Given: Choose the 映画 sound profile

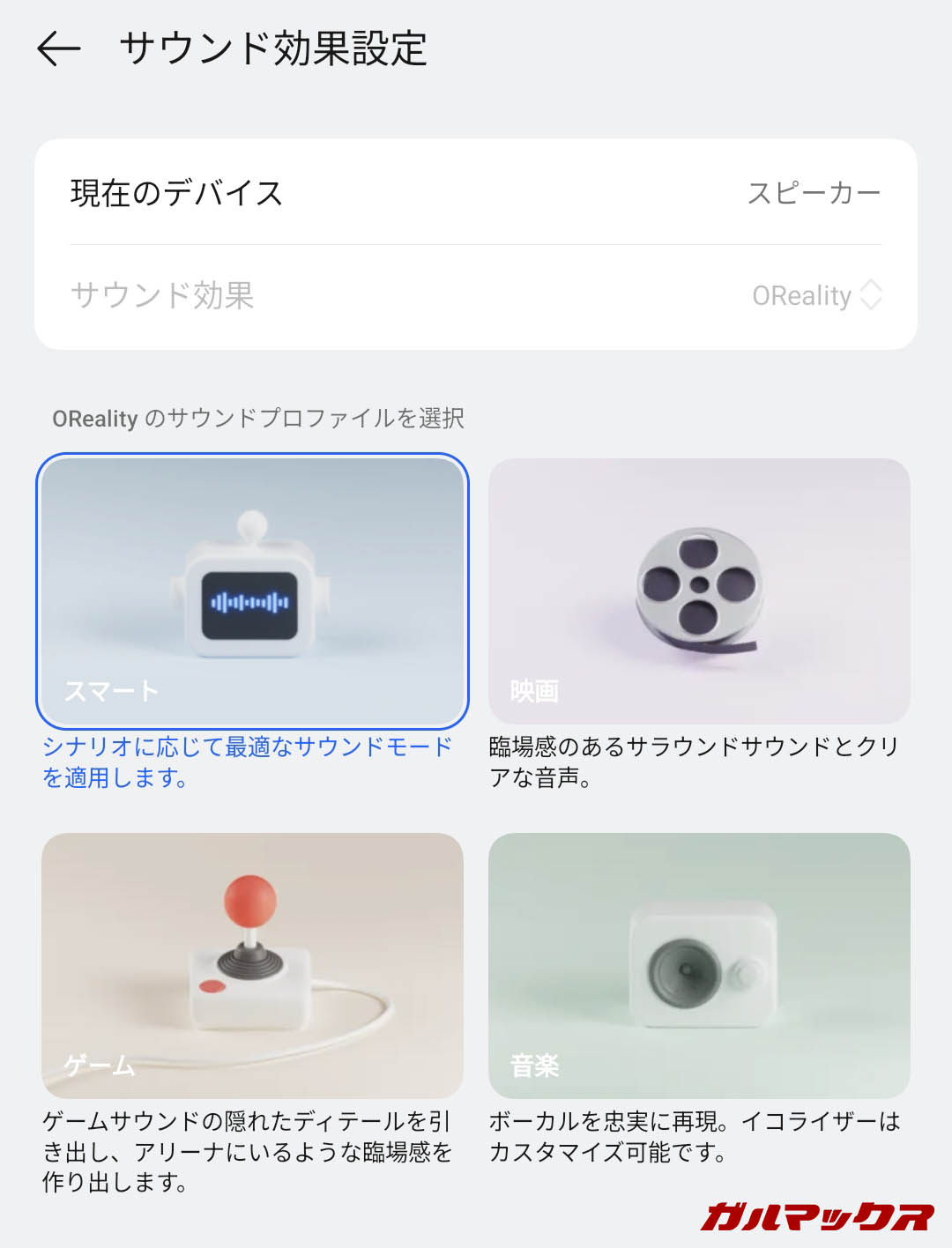Looking at the screenshot, I should pyautogui.click(x=699, y=591).
